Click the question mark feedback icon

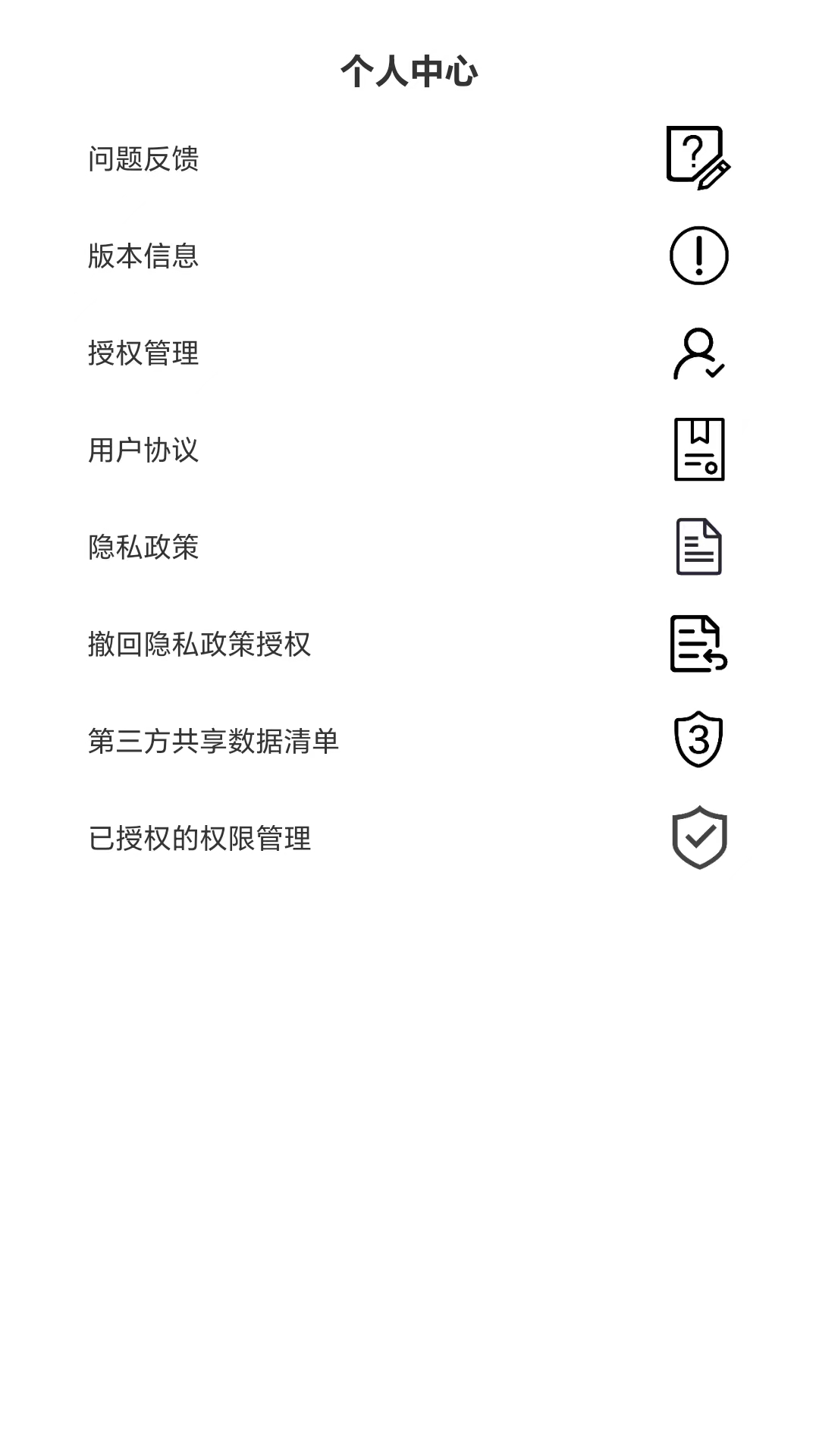click(x=696, y=158)
